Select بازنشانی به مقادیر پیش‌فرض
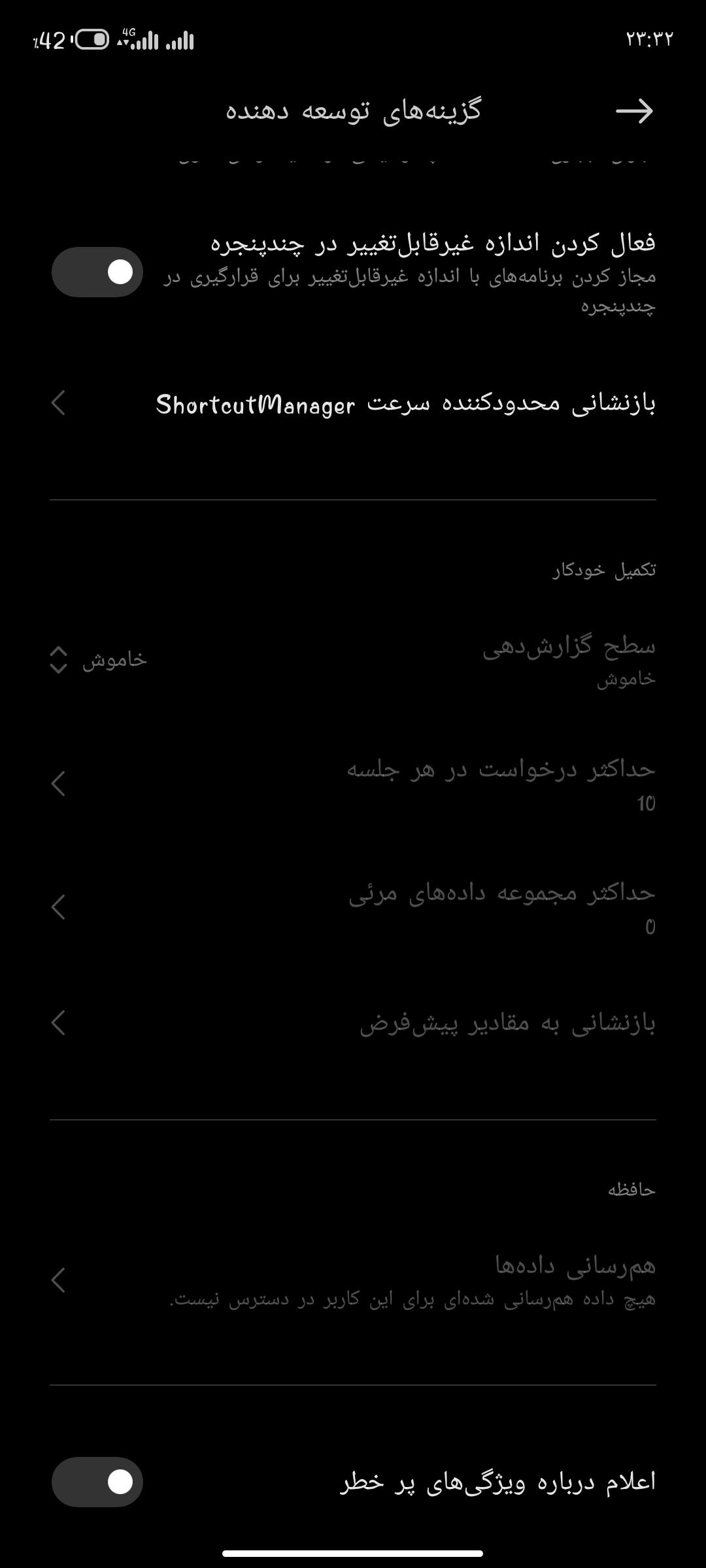 click(353, 1023)
